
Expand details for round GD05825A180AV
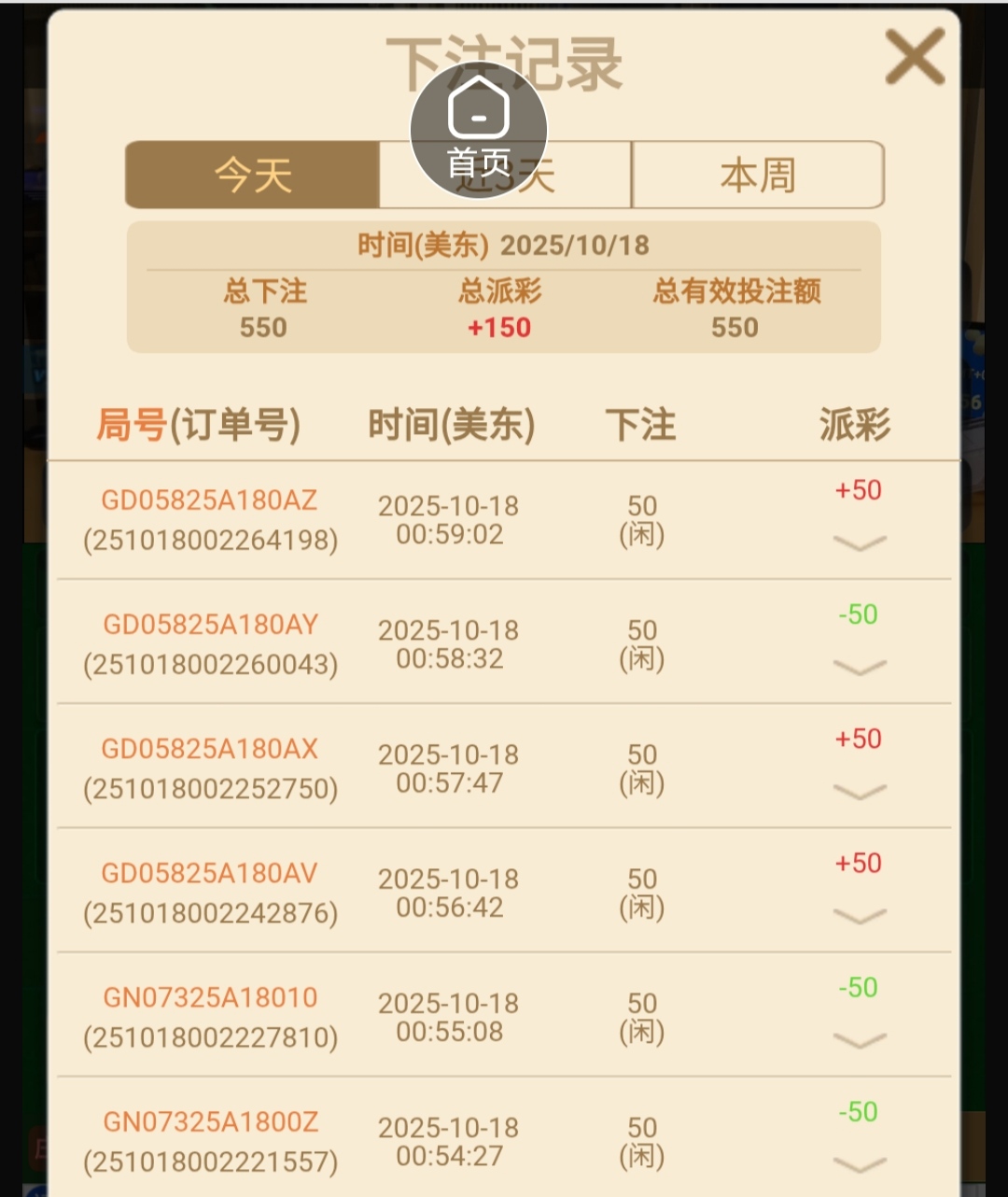coord(859,916)
